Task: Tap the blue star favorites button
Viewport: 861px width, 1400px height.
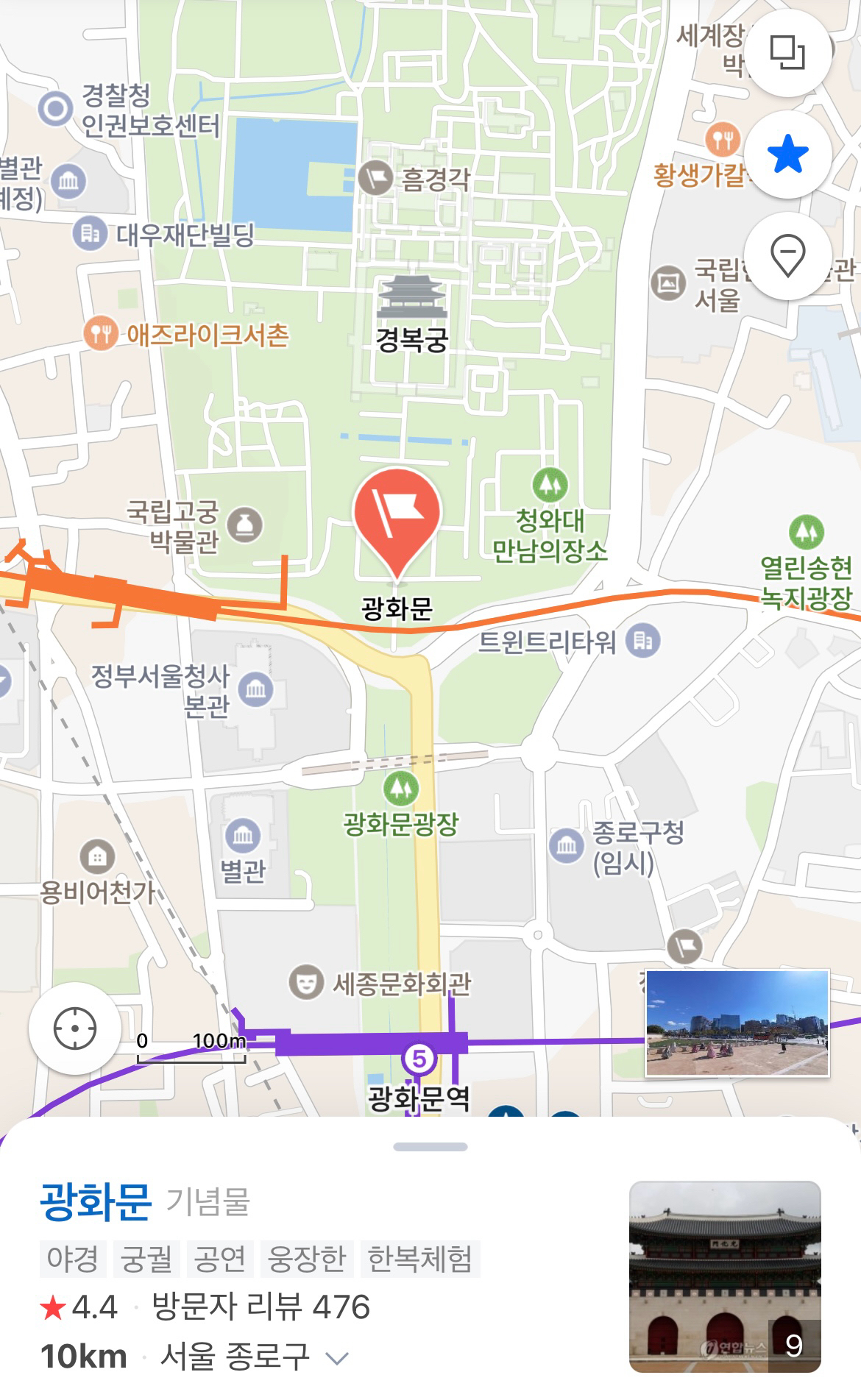Action: (787, 154)
